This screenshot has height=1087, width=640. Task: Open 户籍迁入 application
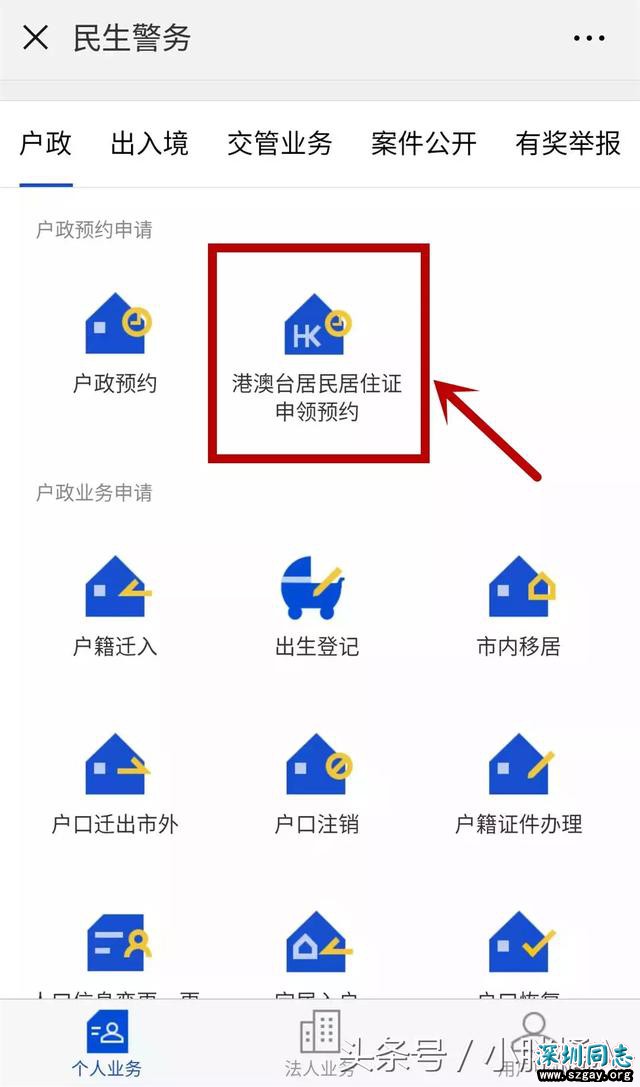coord(115,605)
